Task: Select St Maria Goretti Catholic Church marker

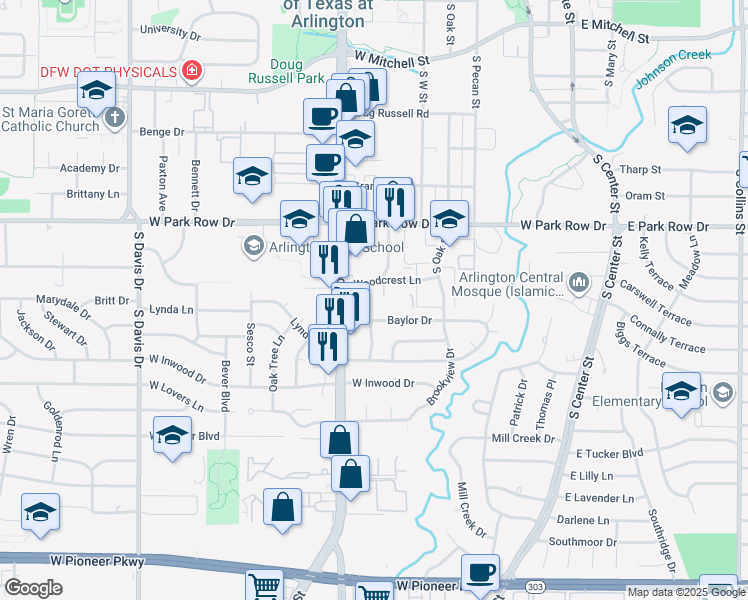Action: click(x=115, y=117)
